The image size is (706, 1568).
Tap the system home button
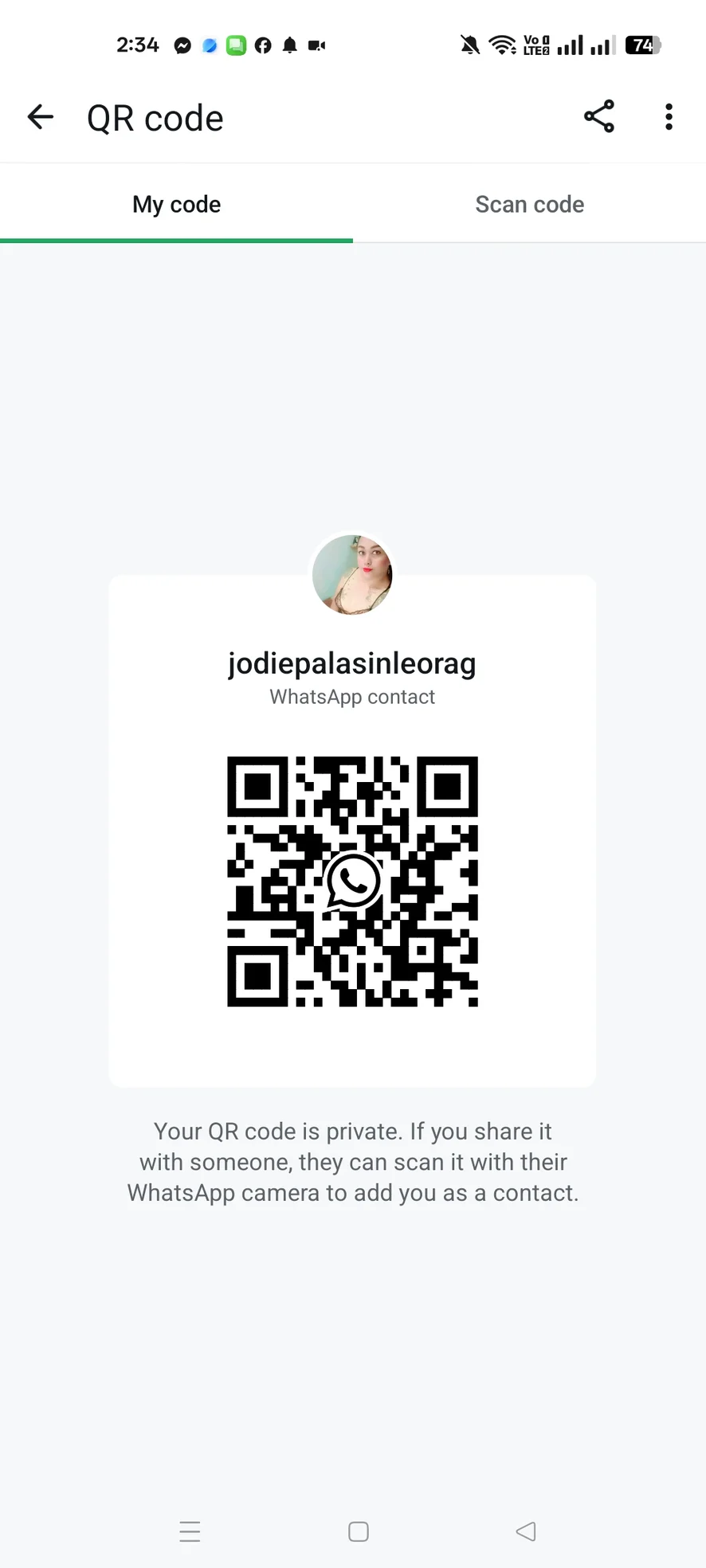[x=359, y=1531]
